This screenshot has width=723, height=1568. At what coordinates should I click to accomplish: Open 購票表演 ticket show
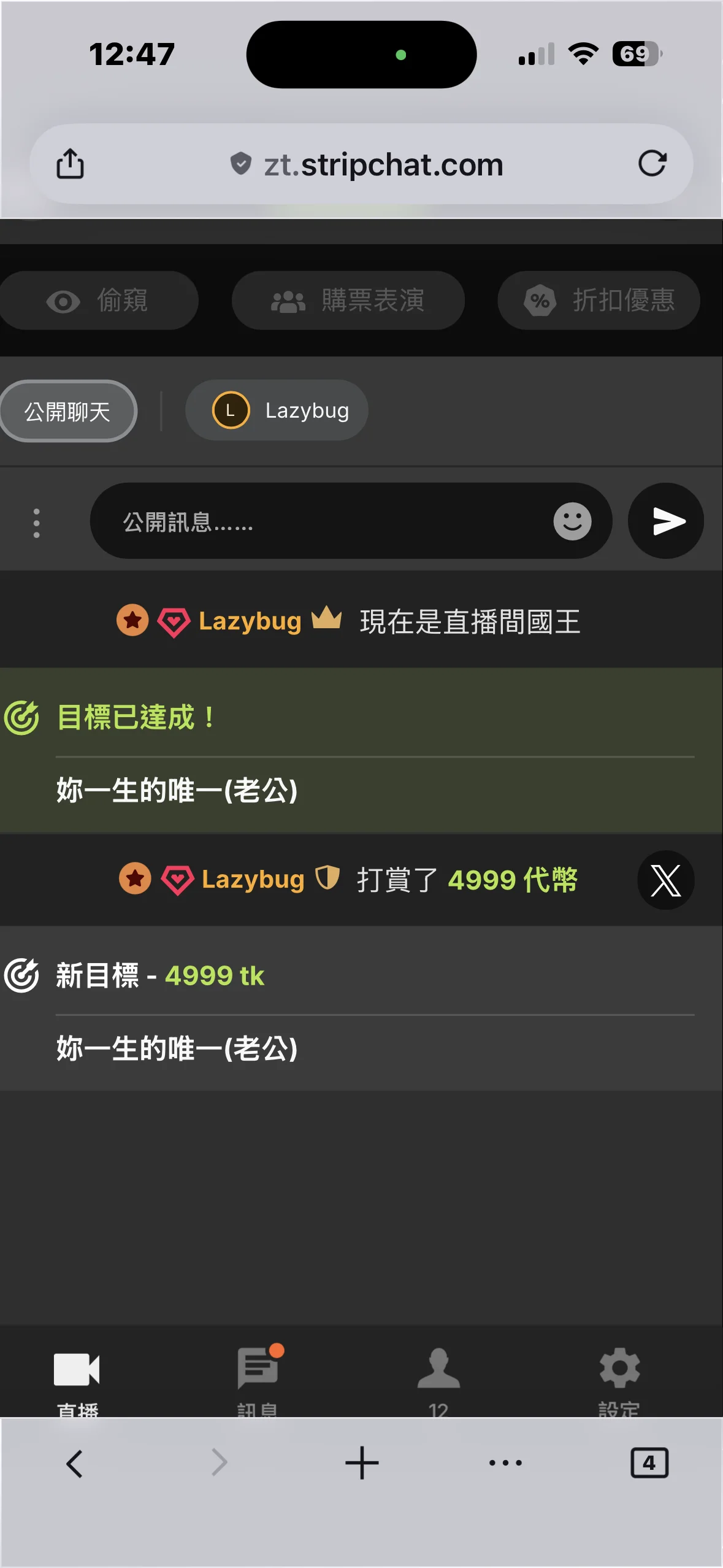coord(348,301)
